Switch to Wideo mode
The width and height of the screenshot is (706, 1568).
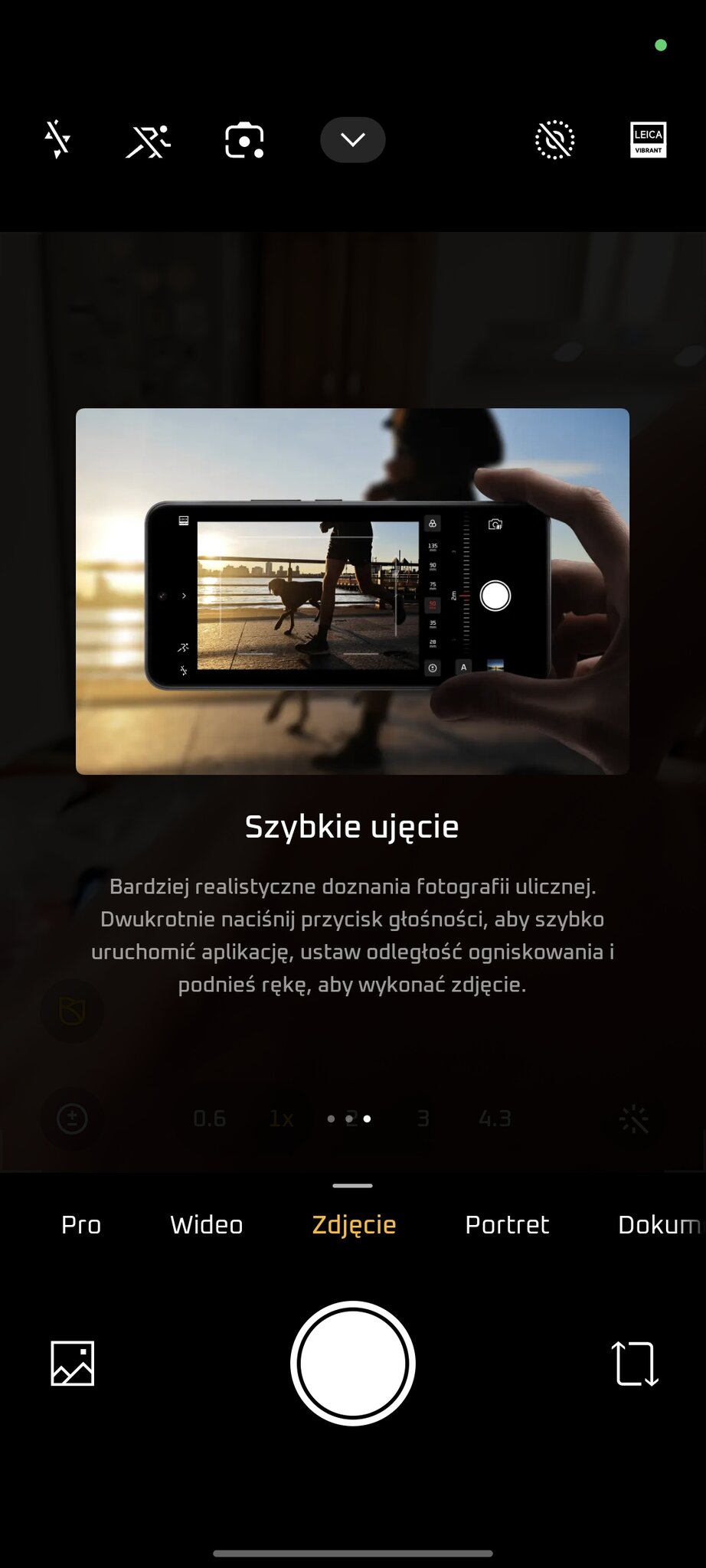click(x=206, y=1225)
